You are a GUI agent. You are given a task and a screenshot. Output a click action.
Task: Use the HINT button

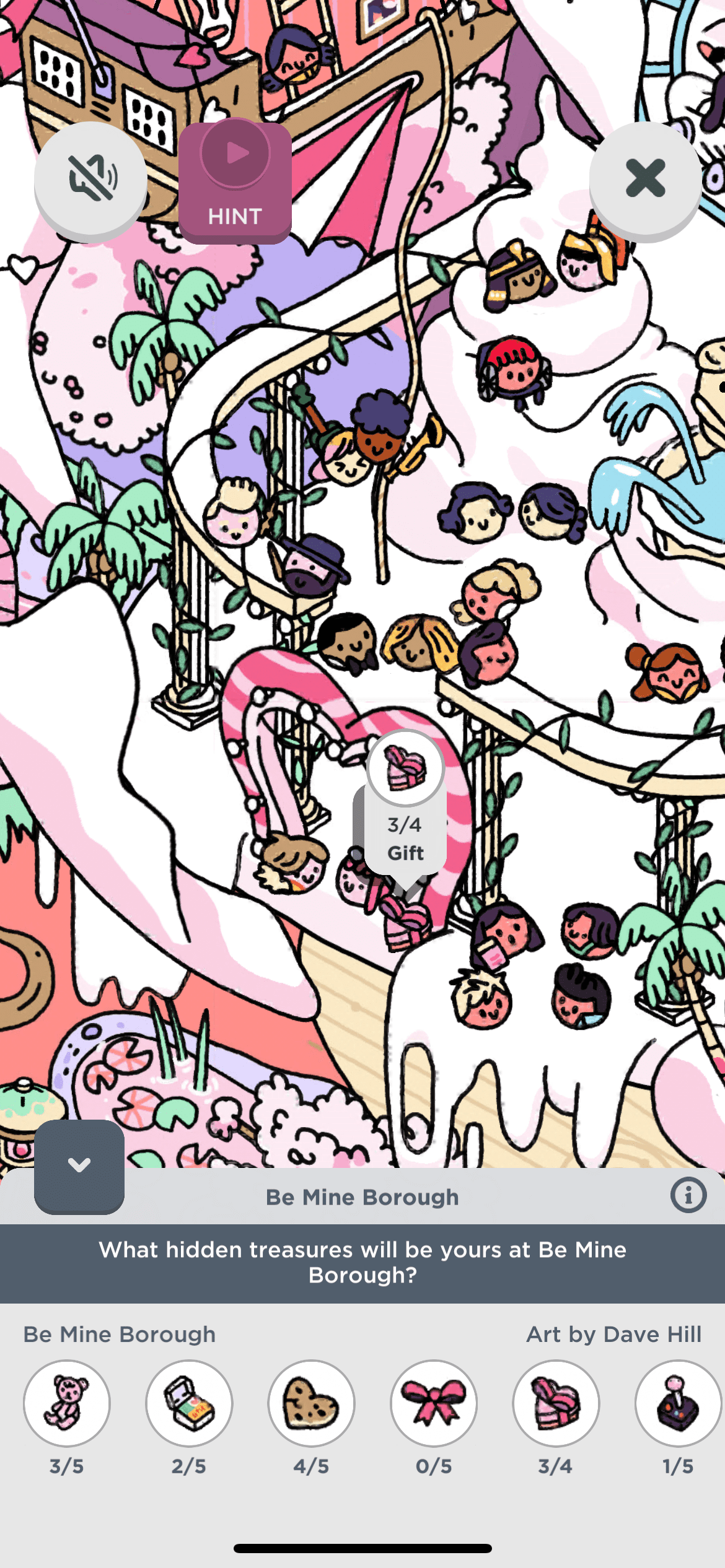click(235, 181)
